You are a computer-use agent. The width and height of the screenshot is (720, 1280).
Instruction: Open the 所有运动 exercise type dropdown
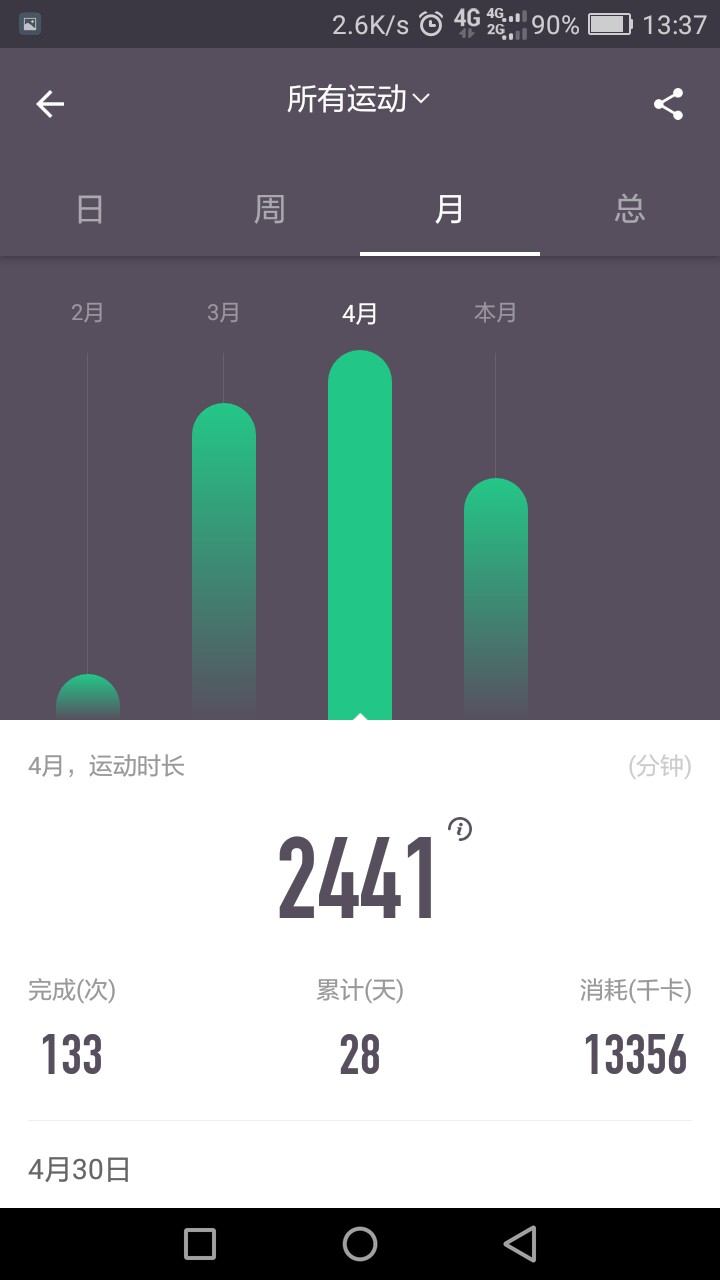(358, 99)
